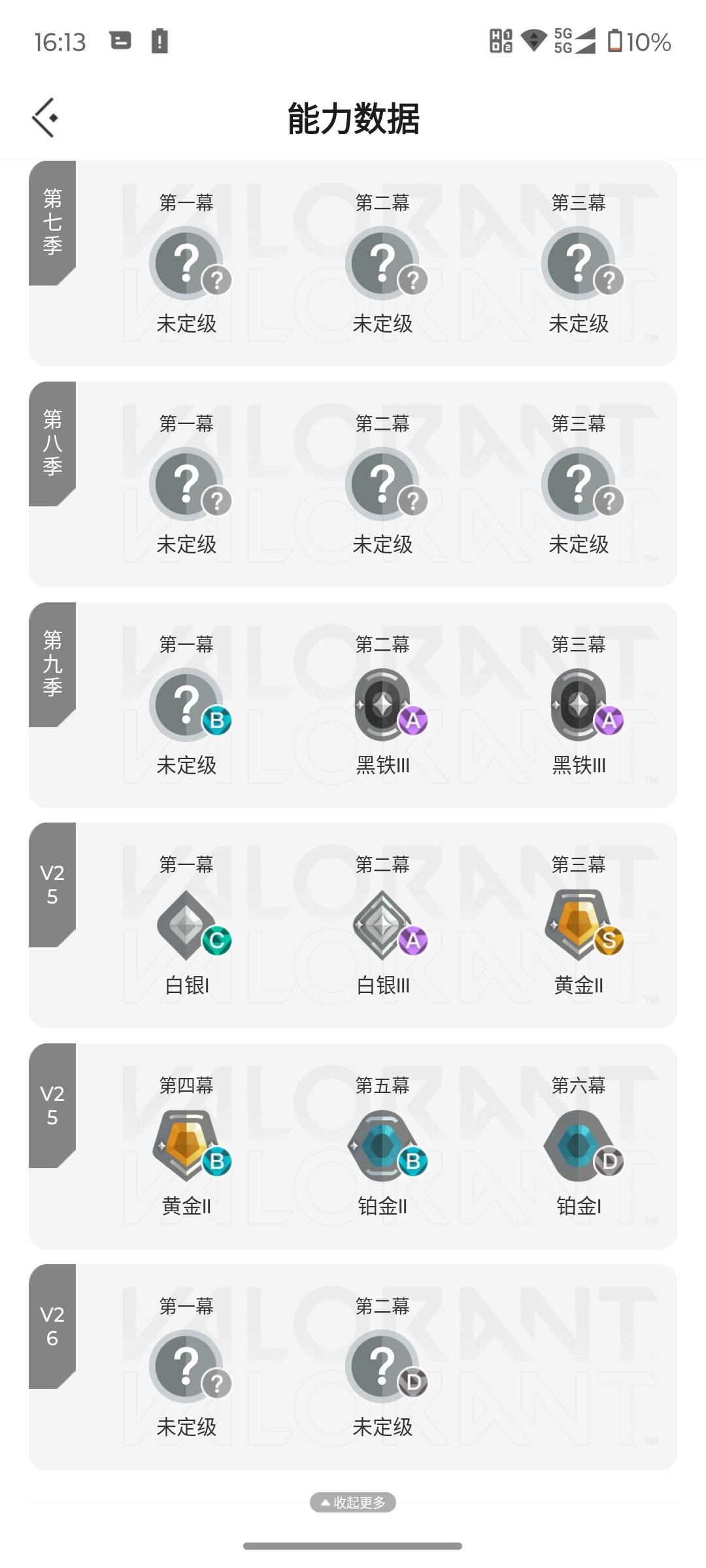Tap the battery 10% status indicator
The height and width of the screenshot is (1568, 706).
(637, 42)
